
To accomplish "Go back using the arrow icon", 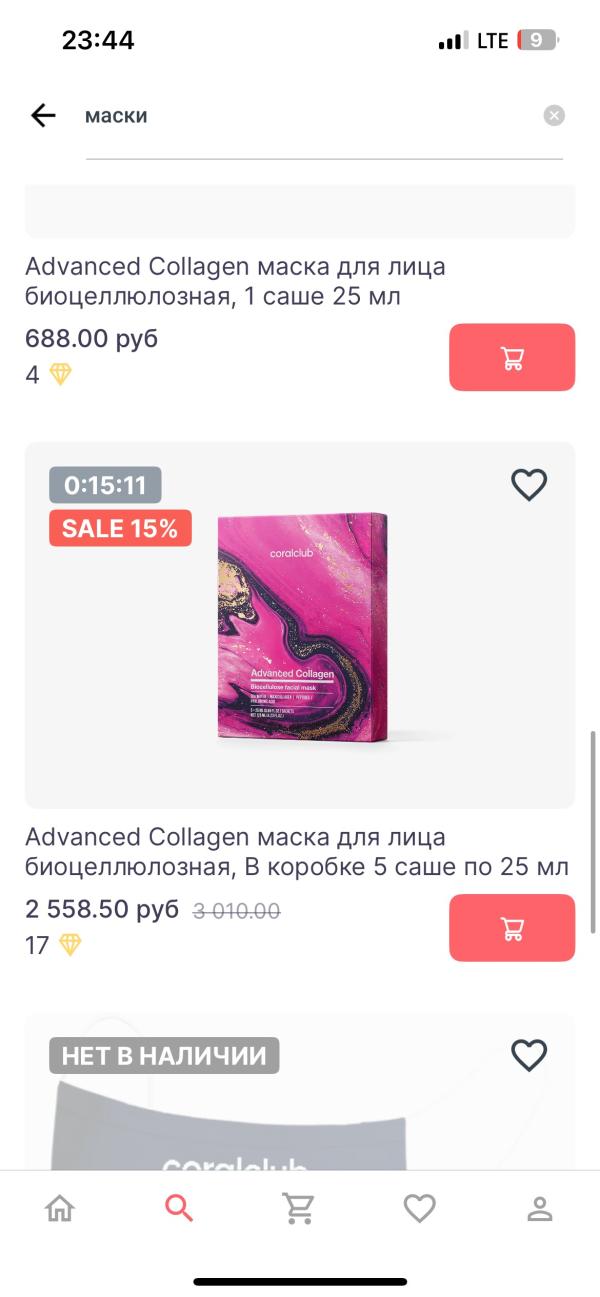I will 43,116.
